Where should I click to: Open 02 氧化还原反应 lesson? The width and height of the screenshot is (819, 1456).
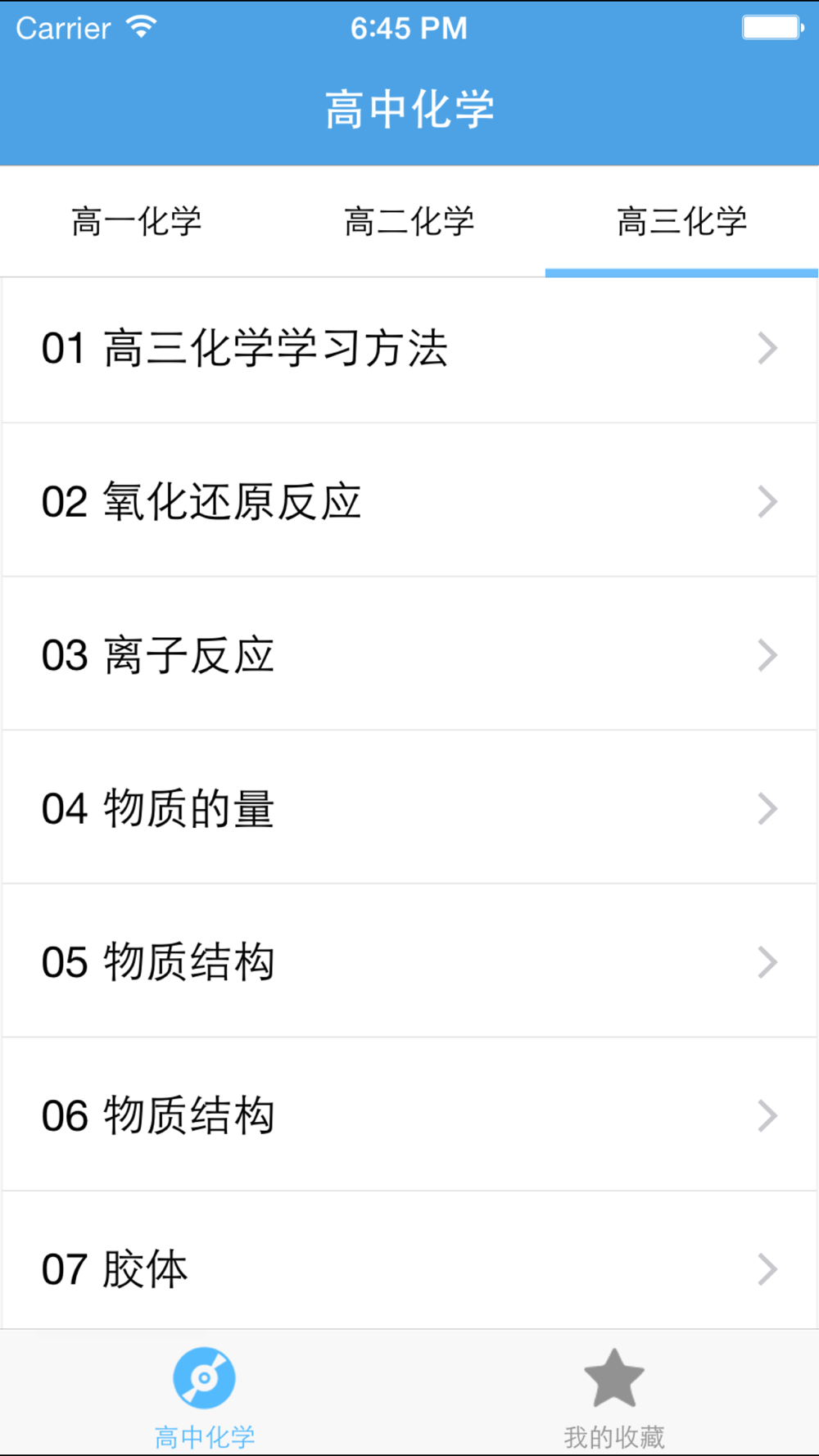coord(409,500)
